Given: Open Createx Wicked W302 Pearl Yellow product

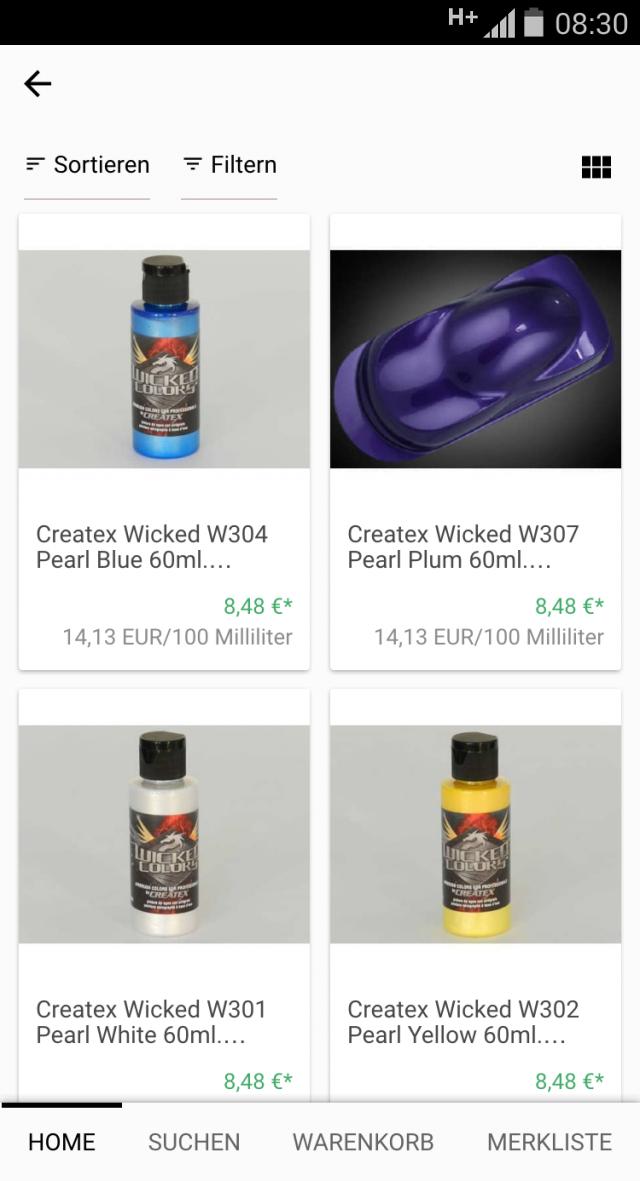Looking at the screenshot, I should (475, 895).
